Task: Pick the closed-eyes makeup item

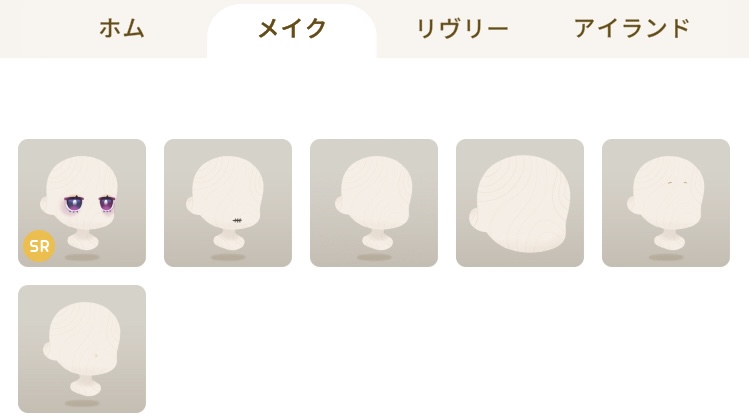Action: point(666,203)
